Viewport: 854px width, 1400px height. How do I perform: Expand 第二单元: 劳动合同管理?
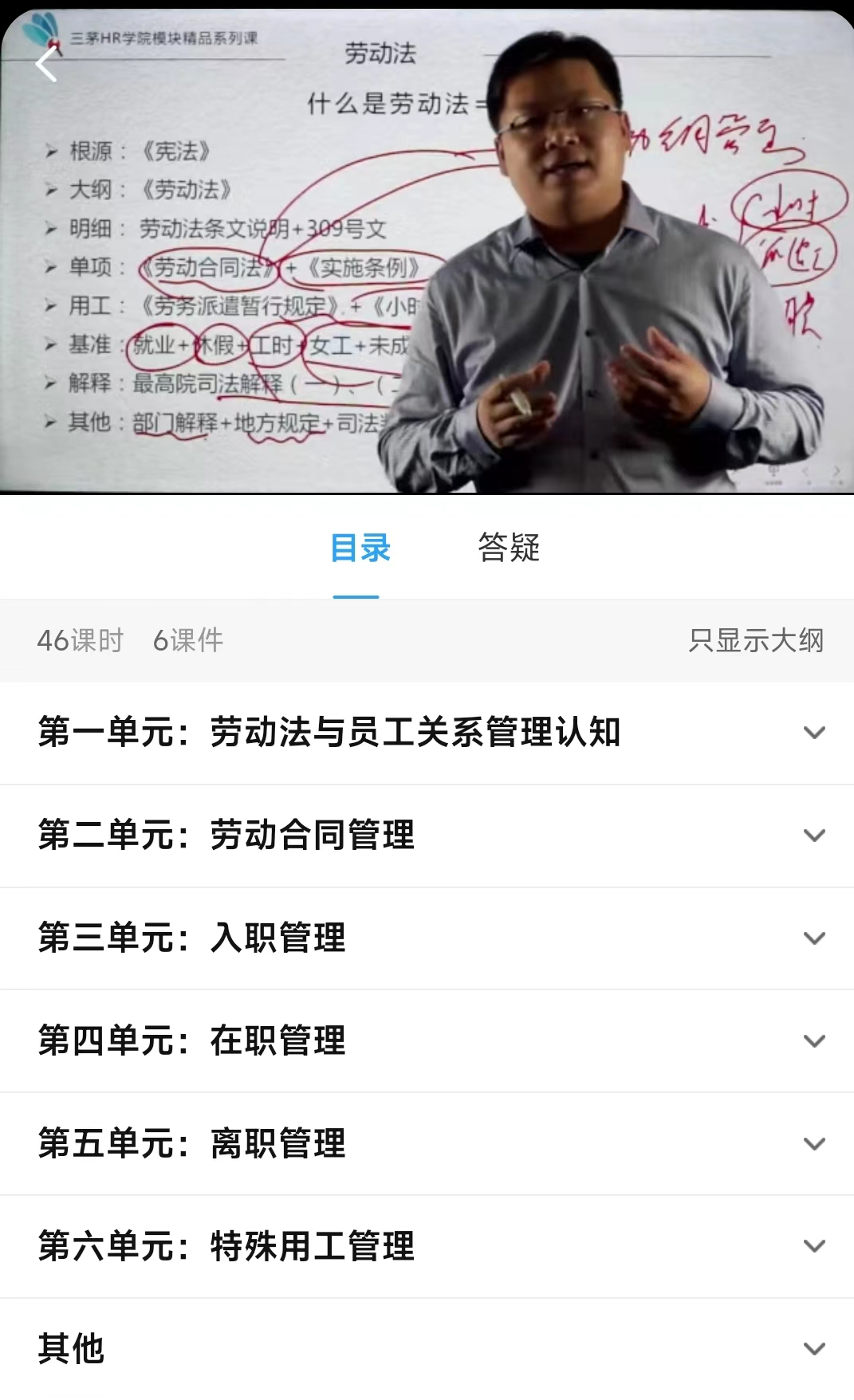pyautogui.click(x=427, y=836)
